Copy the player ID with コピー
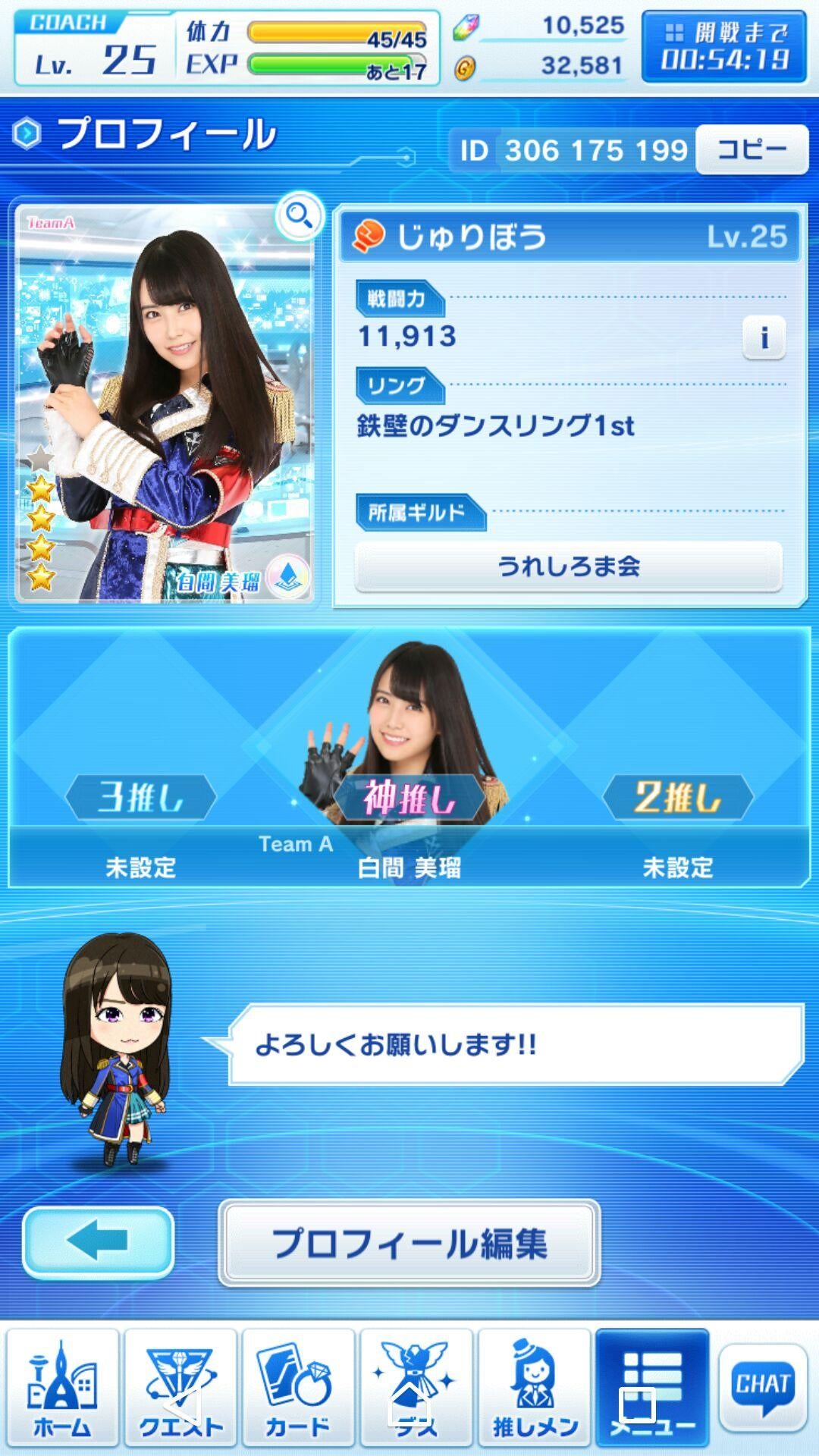Image resolution: width=819 pixels, height=1456 pixels. point(752,150)
